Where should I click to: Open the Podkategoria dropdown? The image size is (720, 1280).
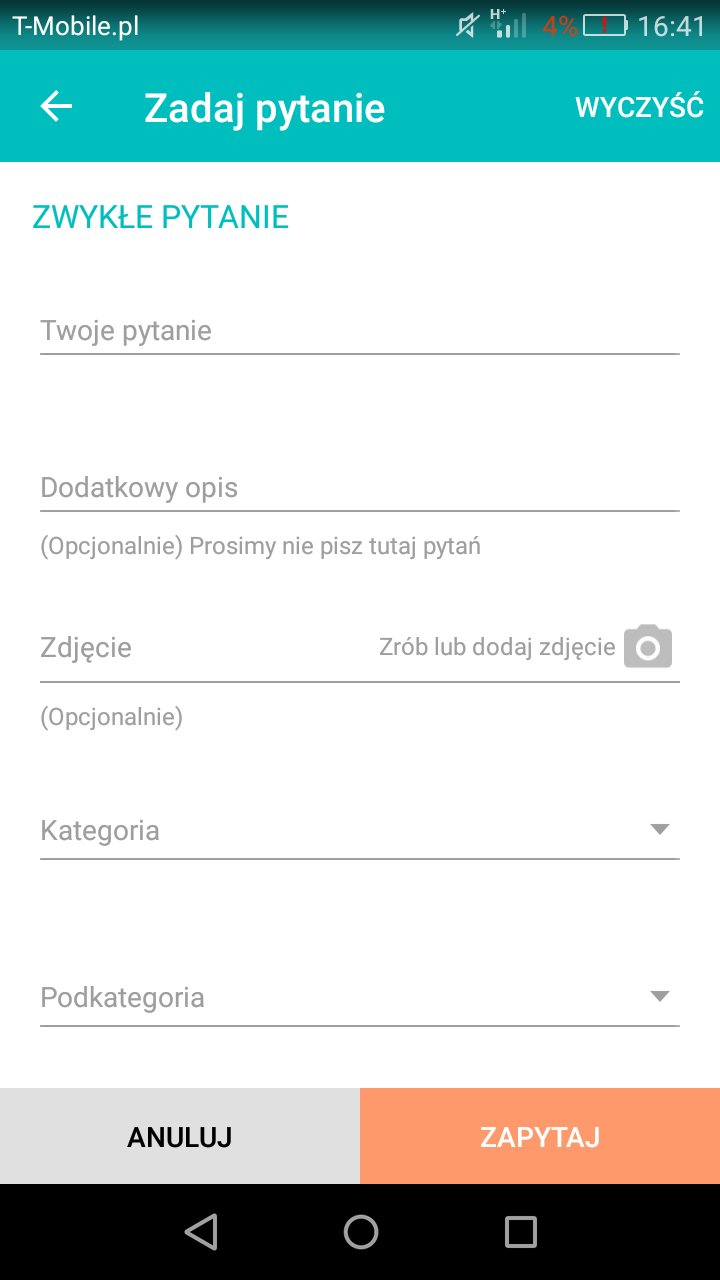click(x=359, y=997)
